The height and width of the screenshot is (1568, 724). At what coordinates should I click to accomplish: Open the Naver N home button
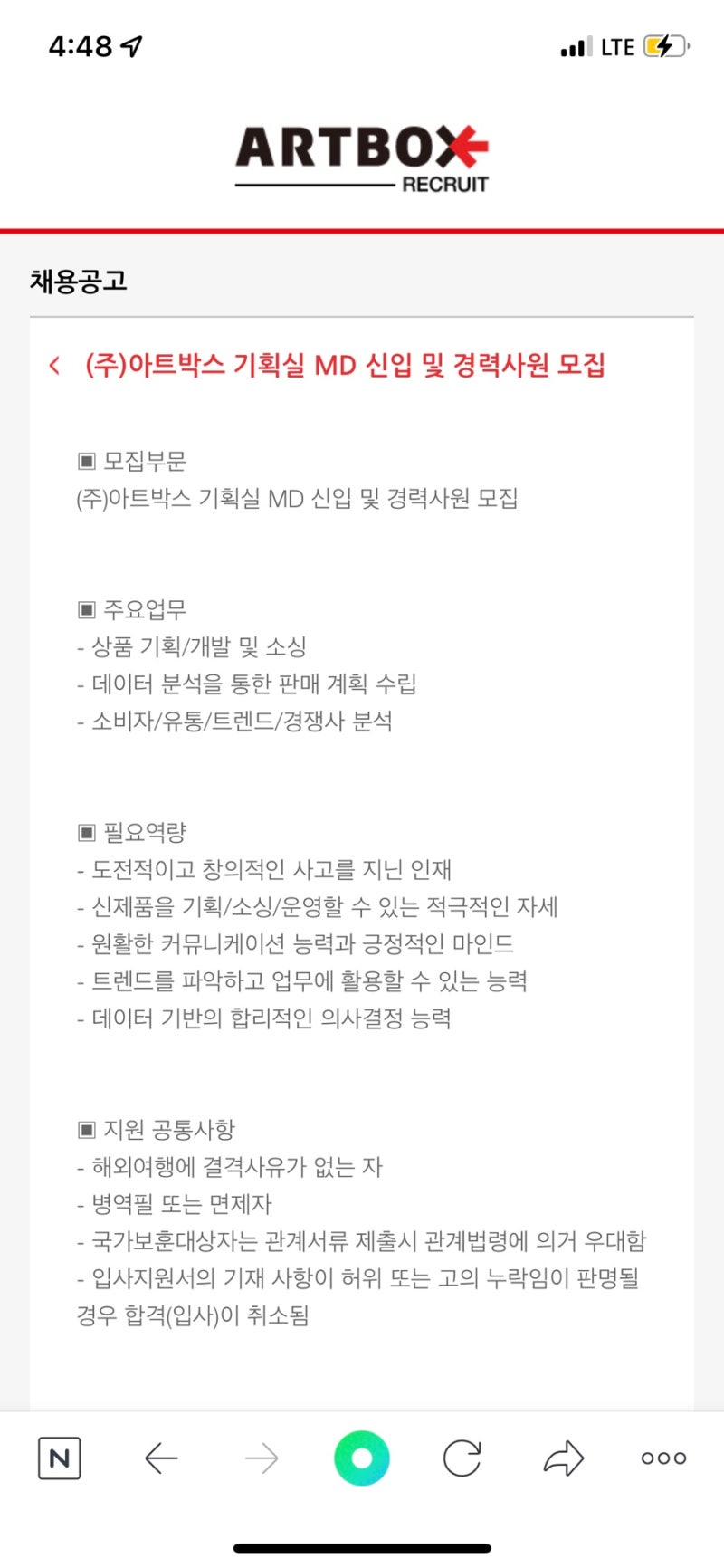[60, 1458]
